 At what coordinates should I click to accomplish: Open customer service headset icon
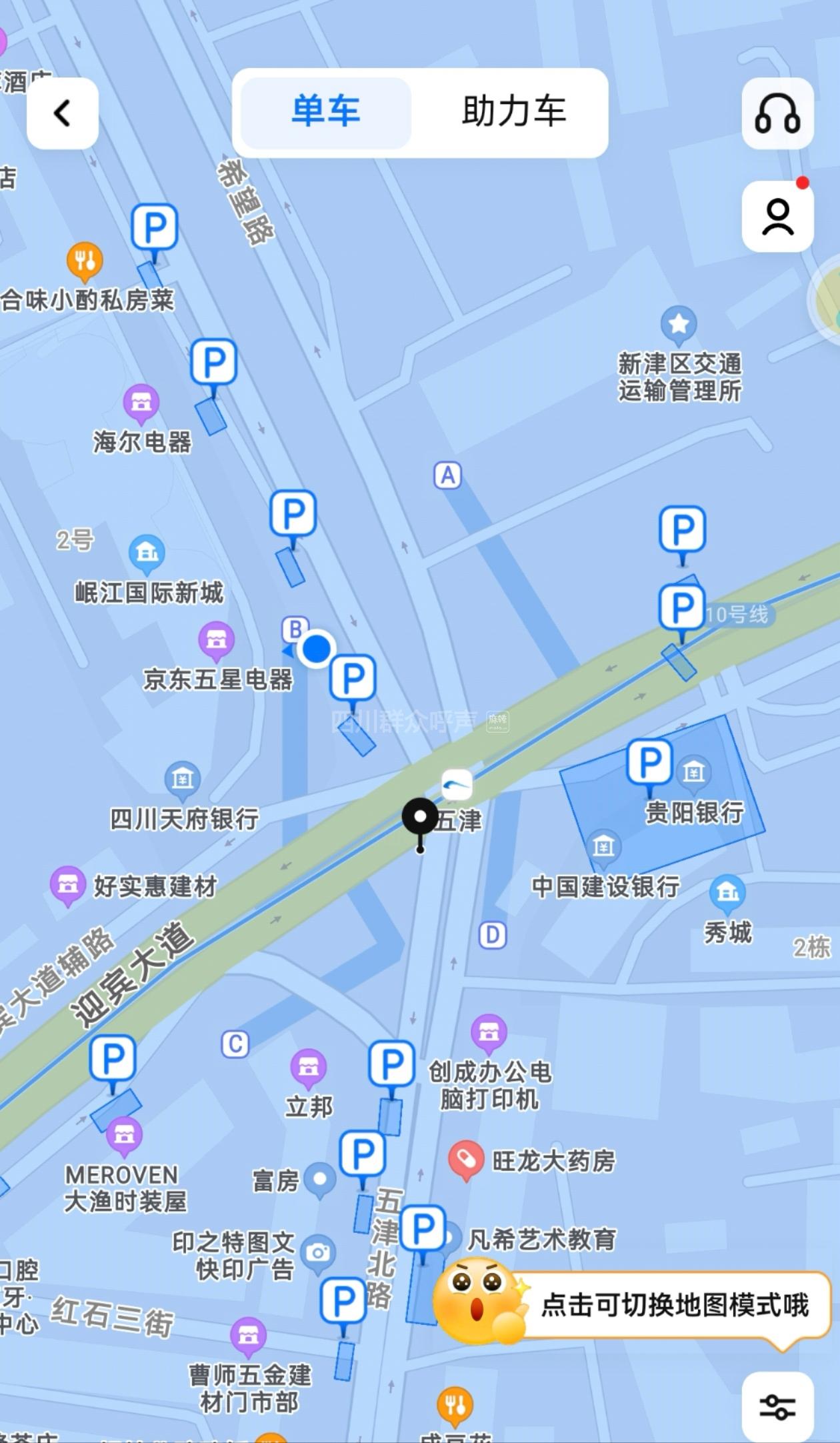(x=777, y=113)
